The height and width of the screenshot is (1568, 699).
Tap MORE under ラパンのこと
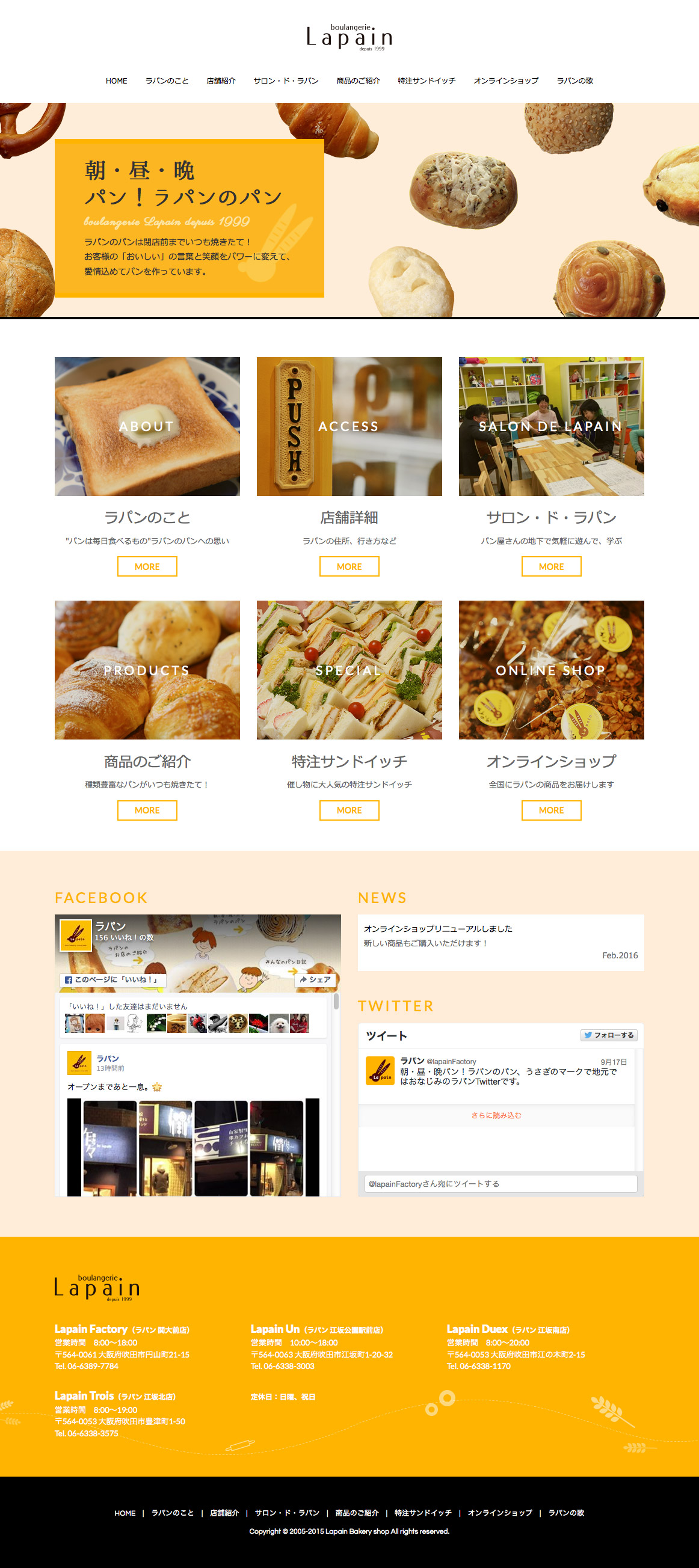click(147, 567)
